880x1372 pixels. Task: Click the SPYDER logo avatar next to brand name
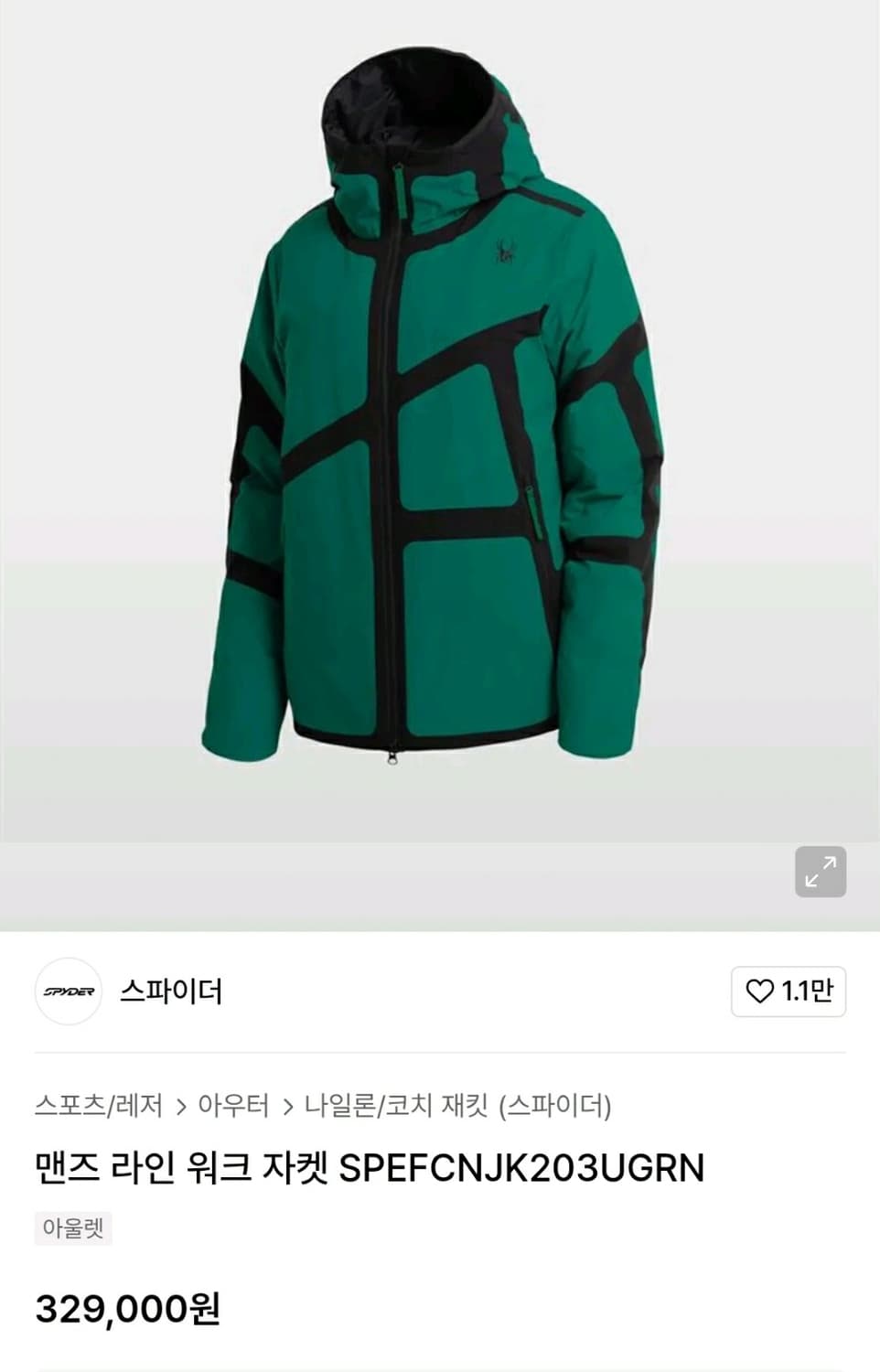point(68,991)
